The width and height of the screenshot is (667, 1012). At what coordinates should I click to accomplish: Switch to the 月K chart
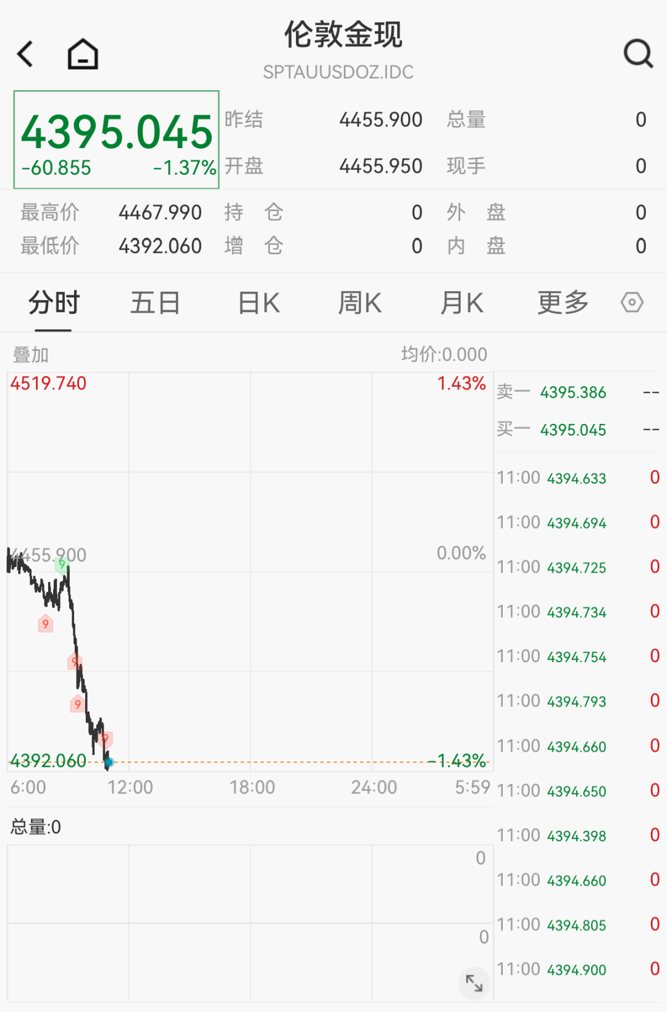tap(461, 303)
